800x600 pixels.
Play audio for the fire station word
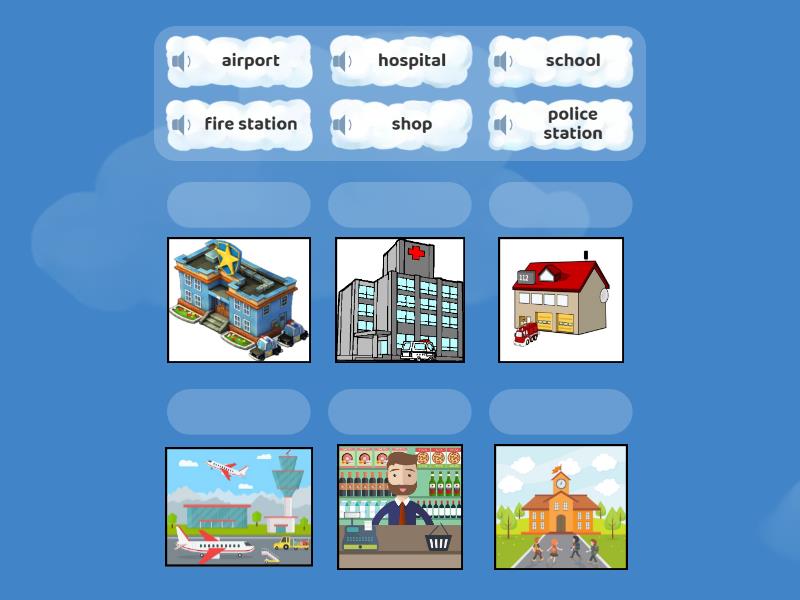[x=181, y=125]
